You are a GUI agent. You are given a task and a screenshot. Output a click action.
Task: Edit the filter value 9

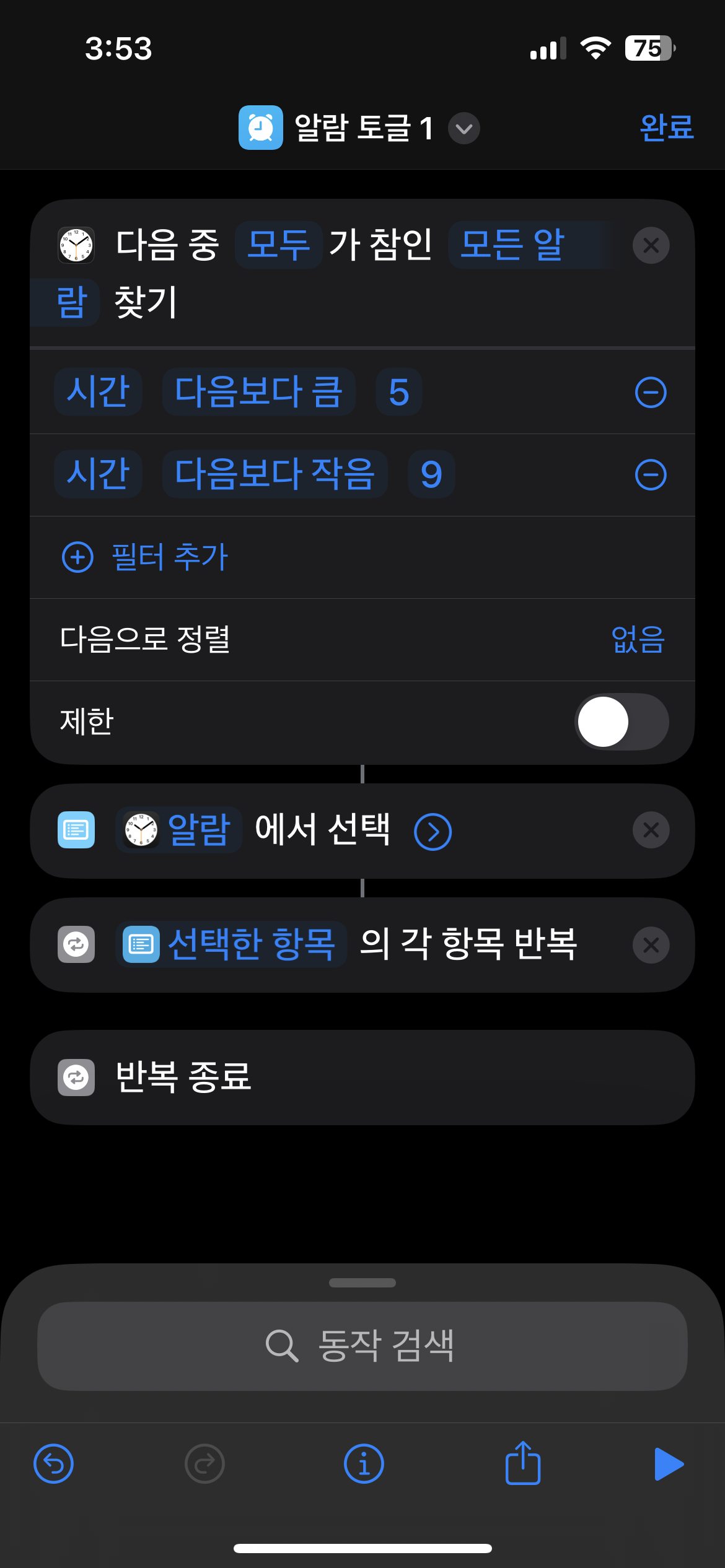point(431,474)
